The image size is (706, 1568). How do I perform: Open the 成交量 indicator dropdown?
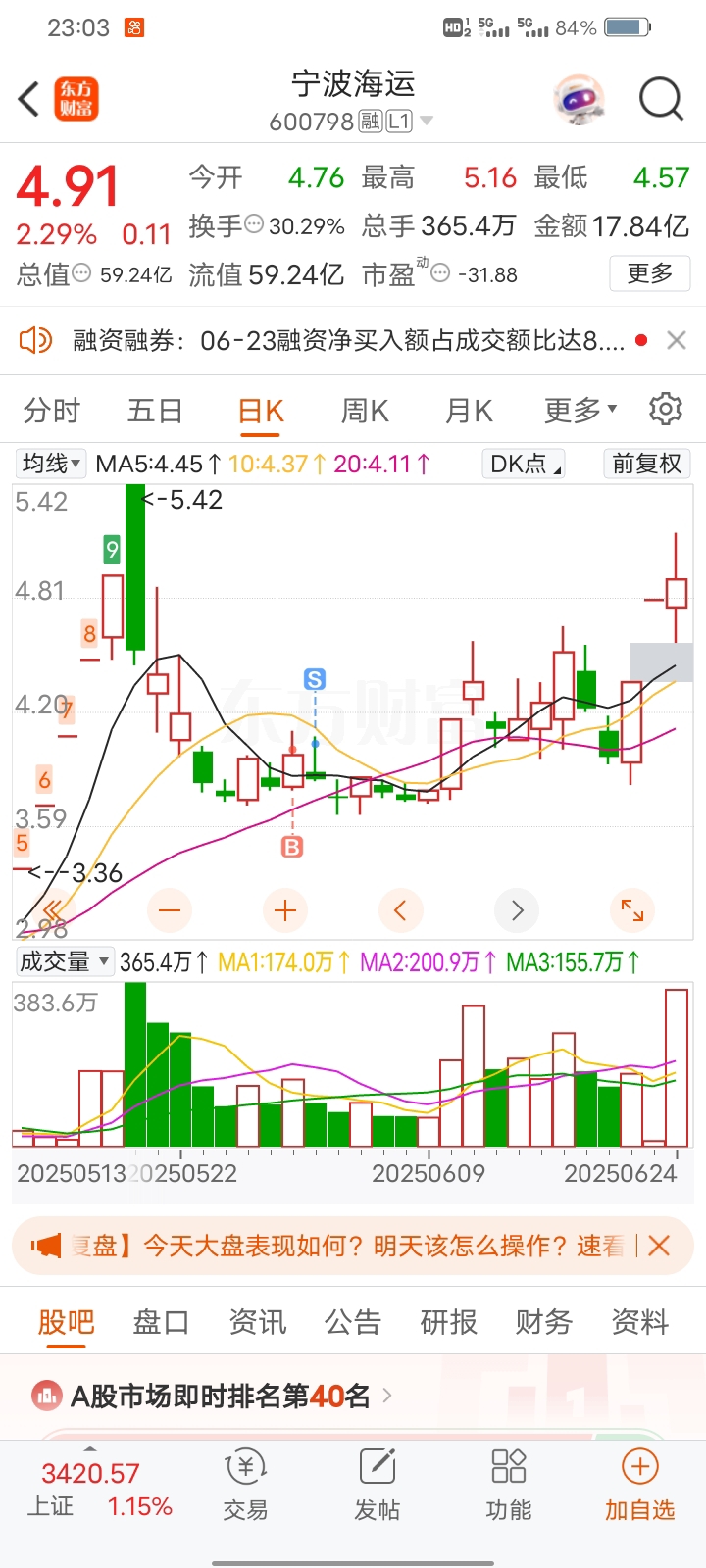(x=65, y=962)
